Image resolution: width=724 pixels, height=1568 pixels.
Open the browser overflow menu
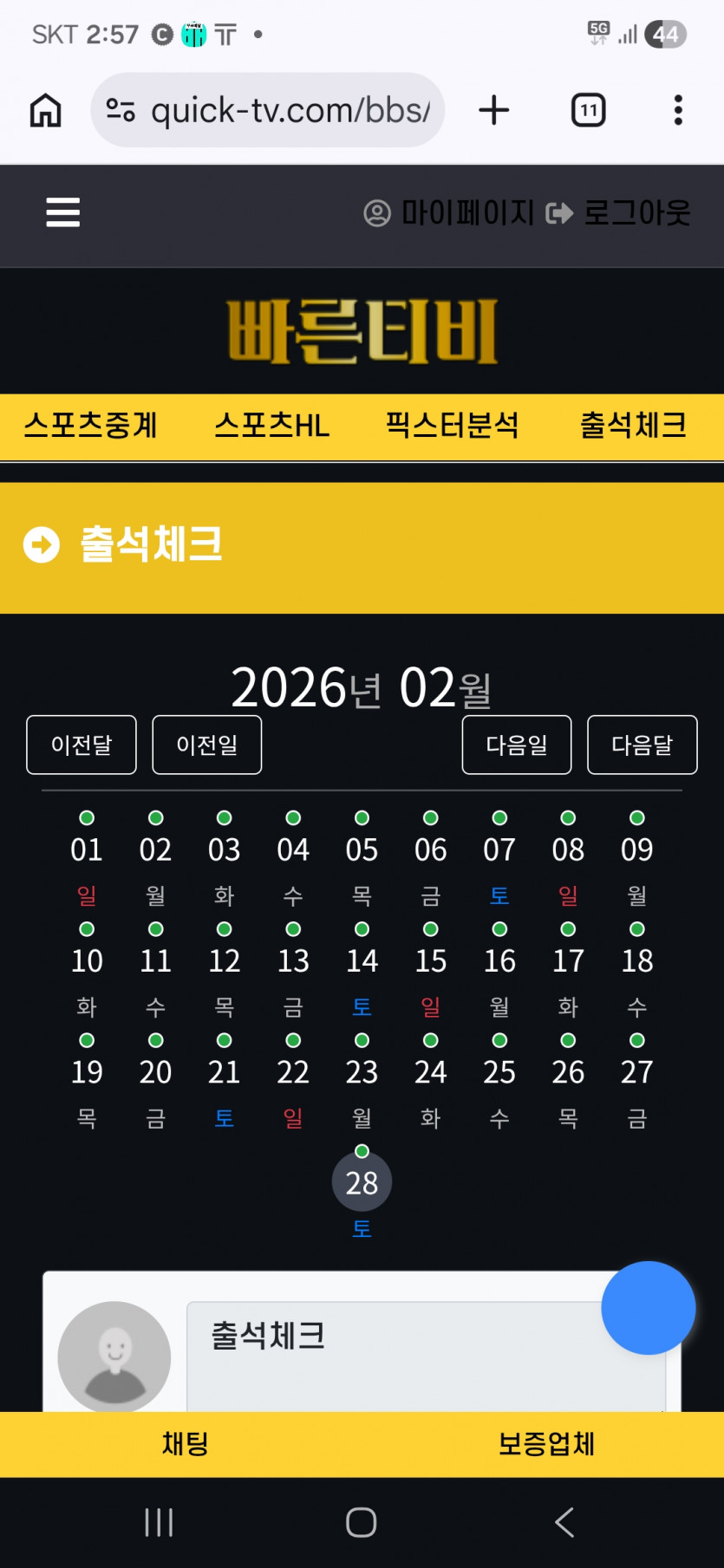(x=678, y=110)
